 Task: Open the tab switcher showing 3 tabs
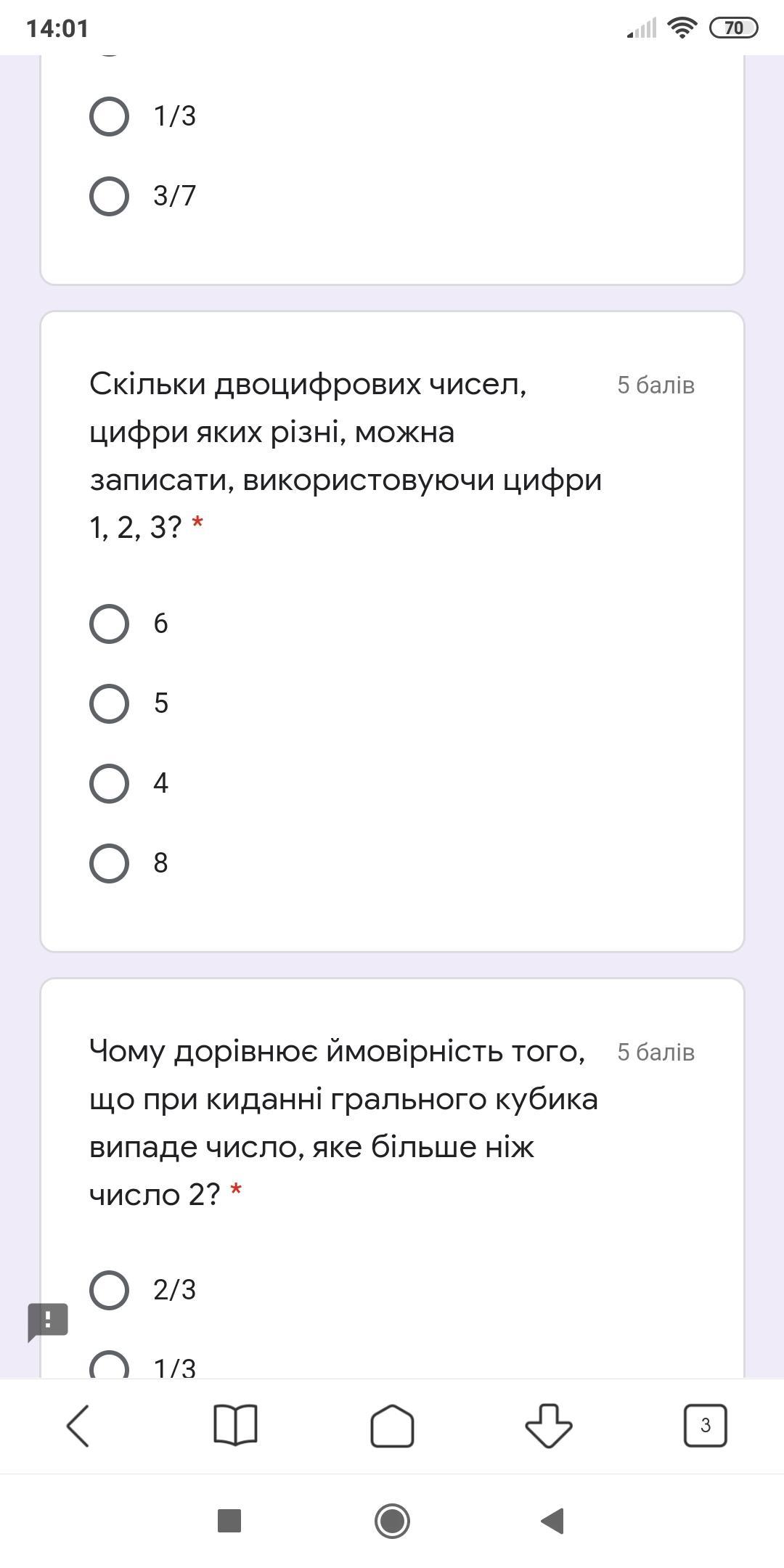click(x=706, y=1426)
